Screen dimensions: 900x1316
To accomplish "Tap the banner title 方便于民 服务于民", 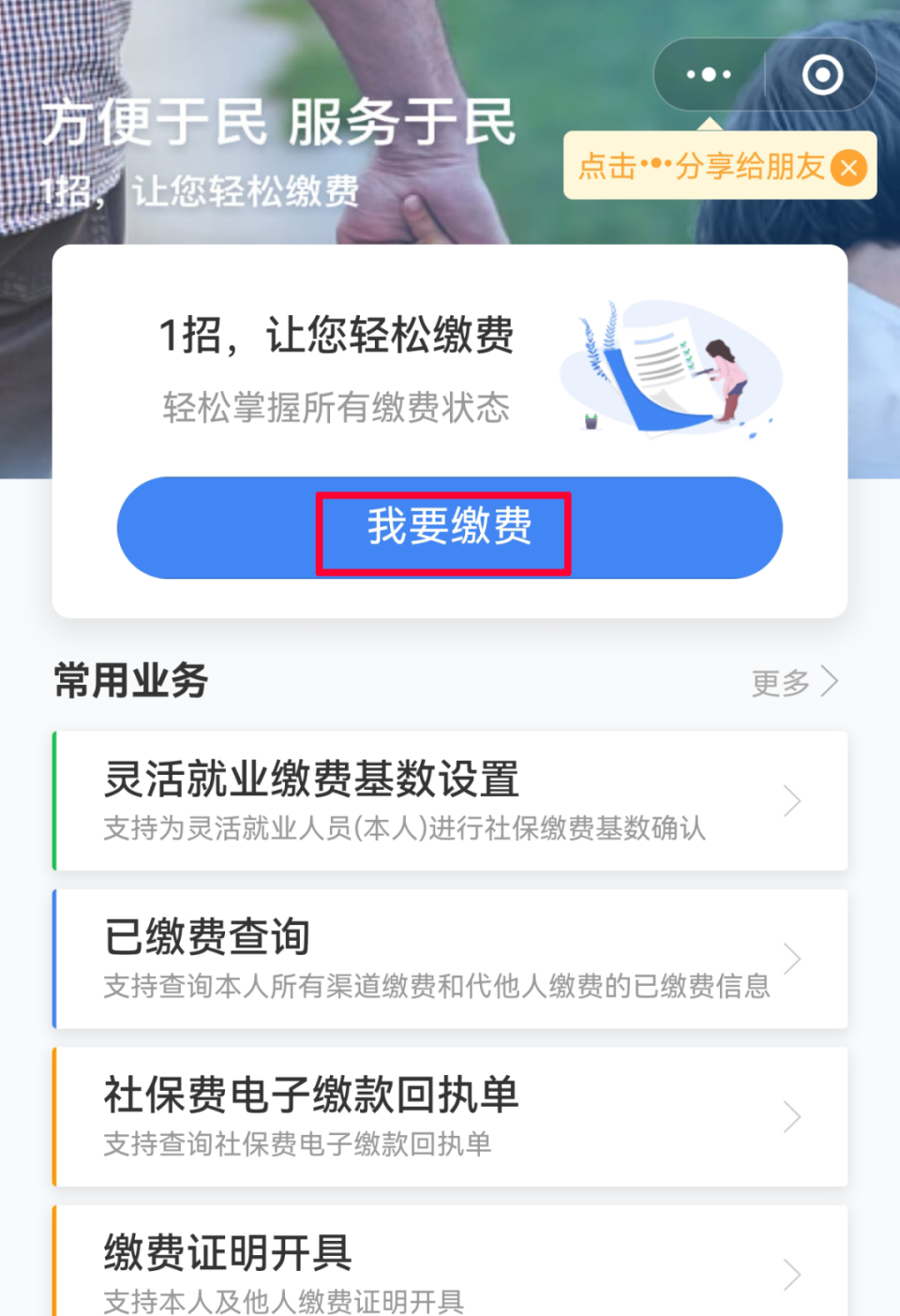I will tap(280, 119).
